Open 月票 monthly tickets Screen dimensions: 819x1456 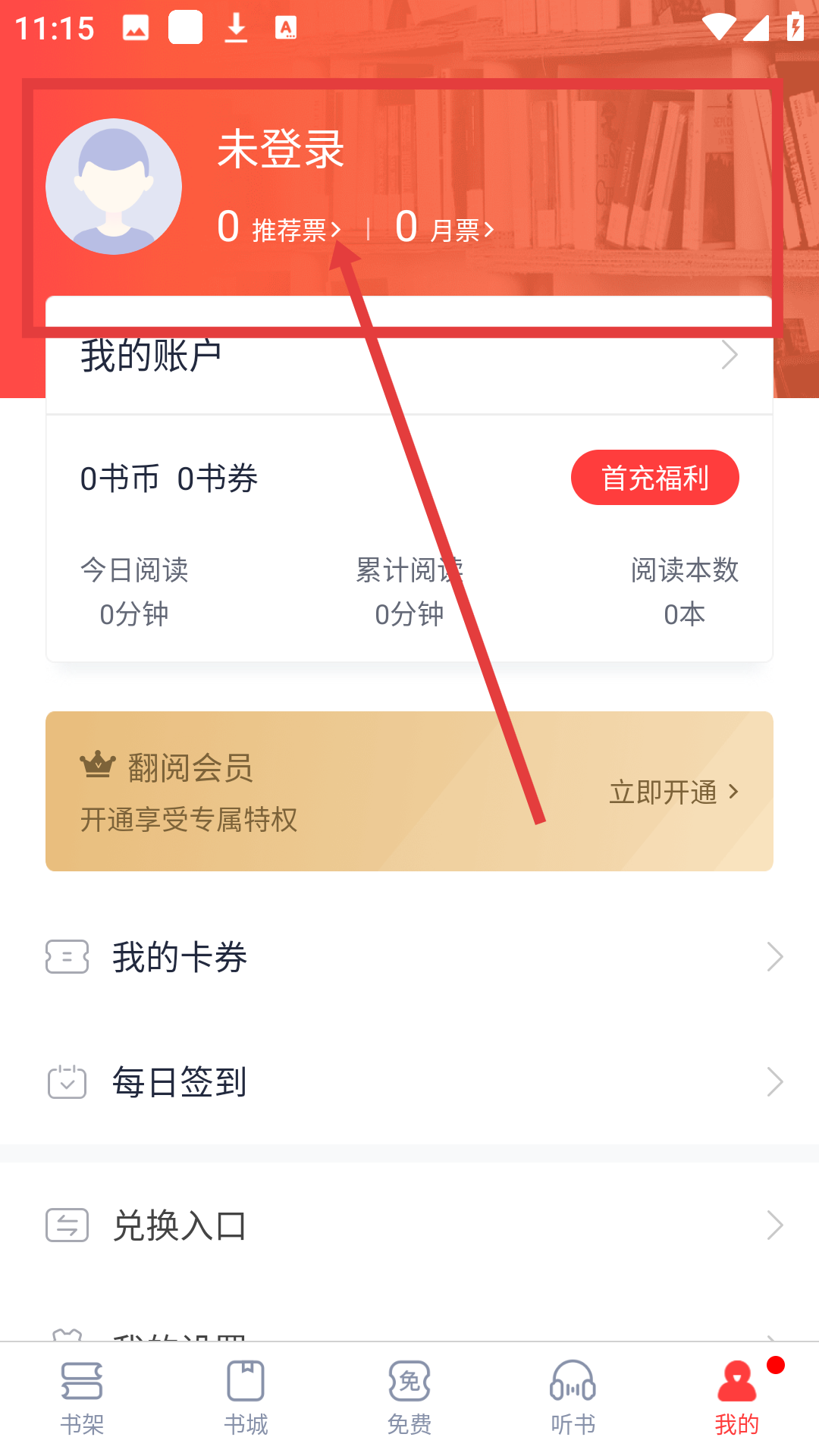click(446, 228)
